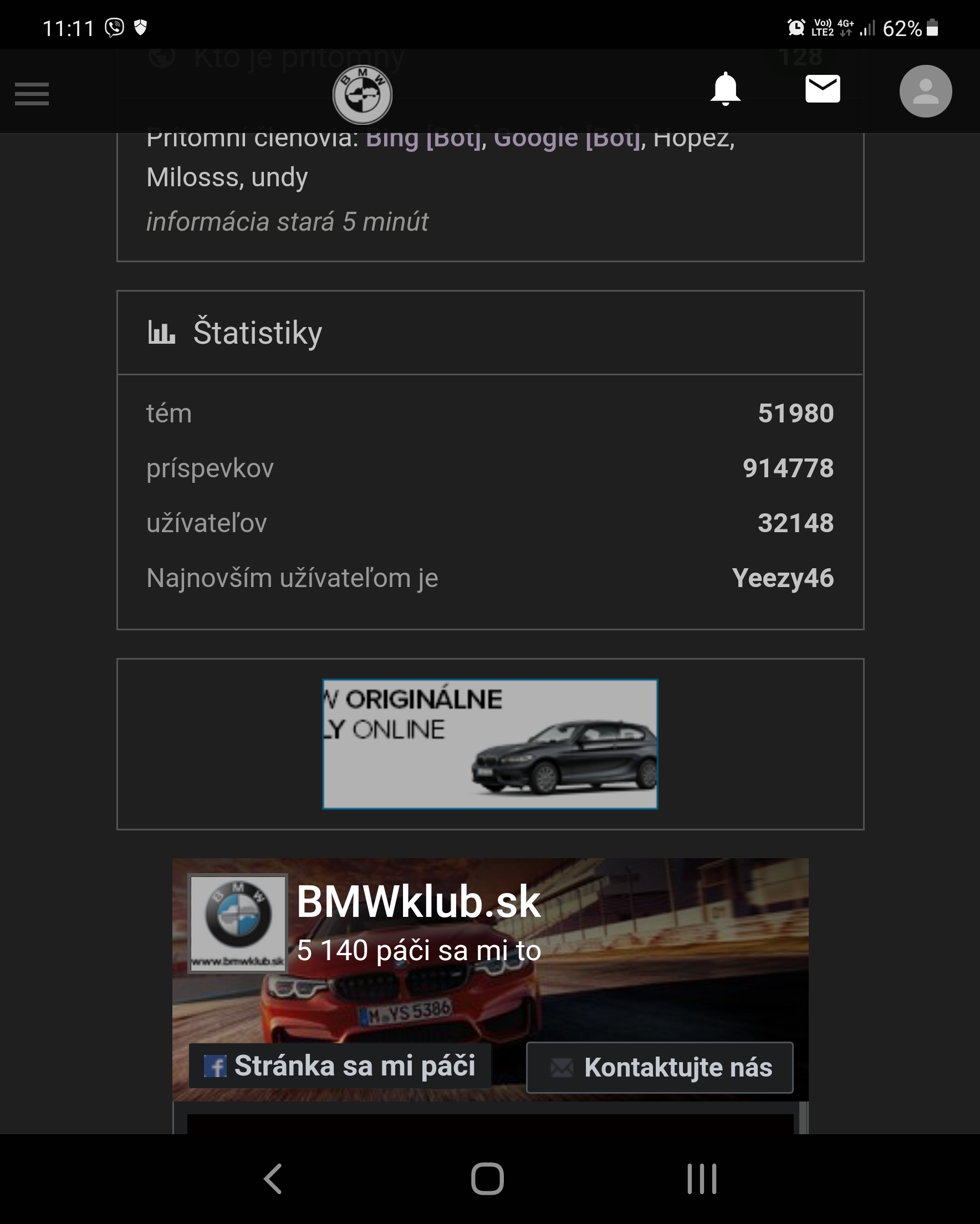Open private messages envelope

click(822, 89)
